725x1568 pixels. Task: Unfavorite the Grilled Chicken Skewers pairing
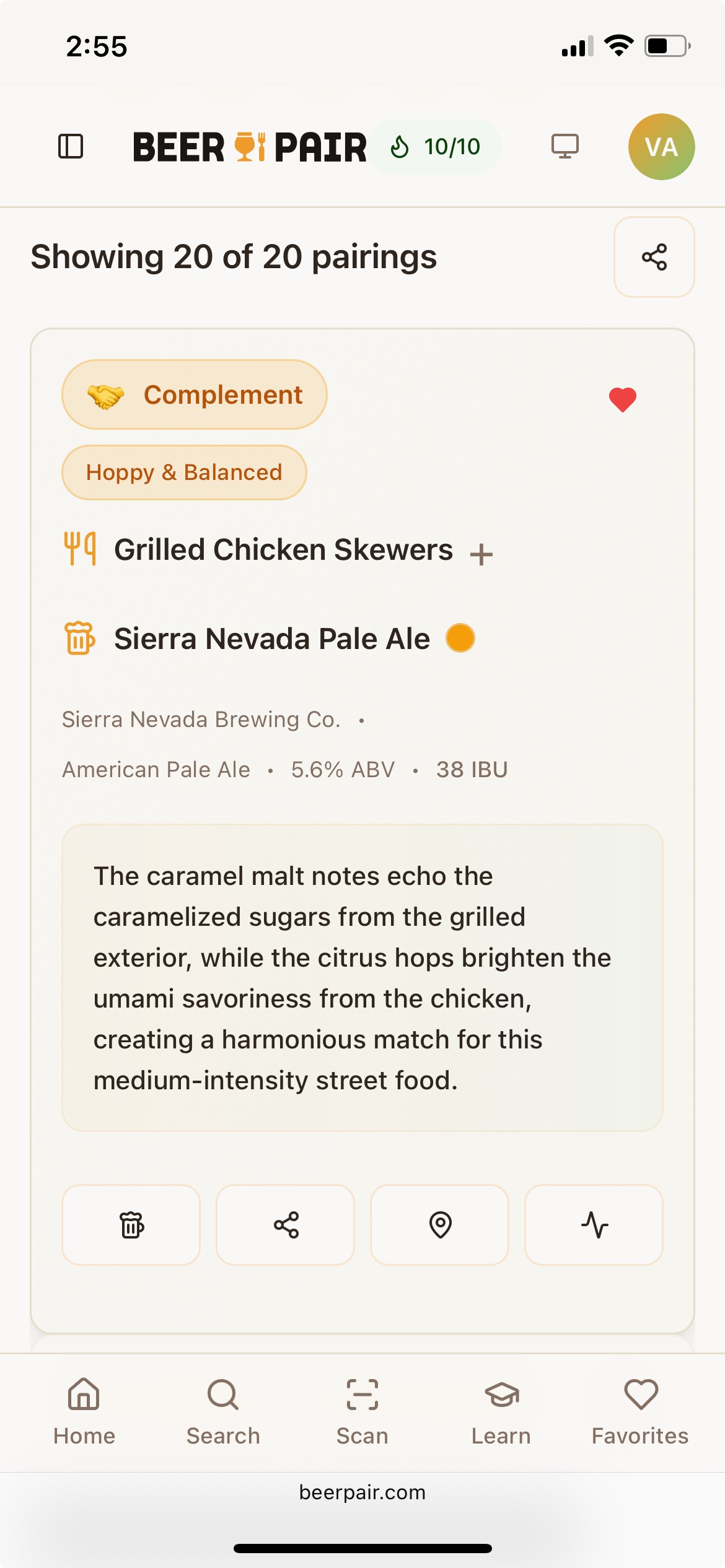622,399
